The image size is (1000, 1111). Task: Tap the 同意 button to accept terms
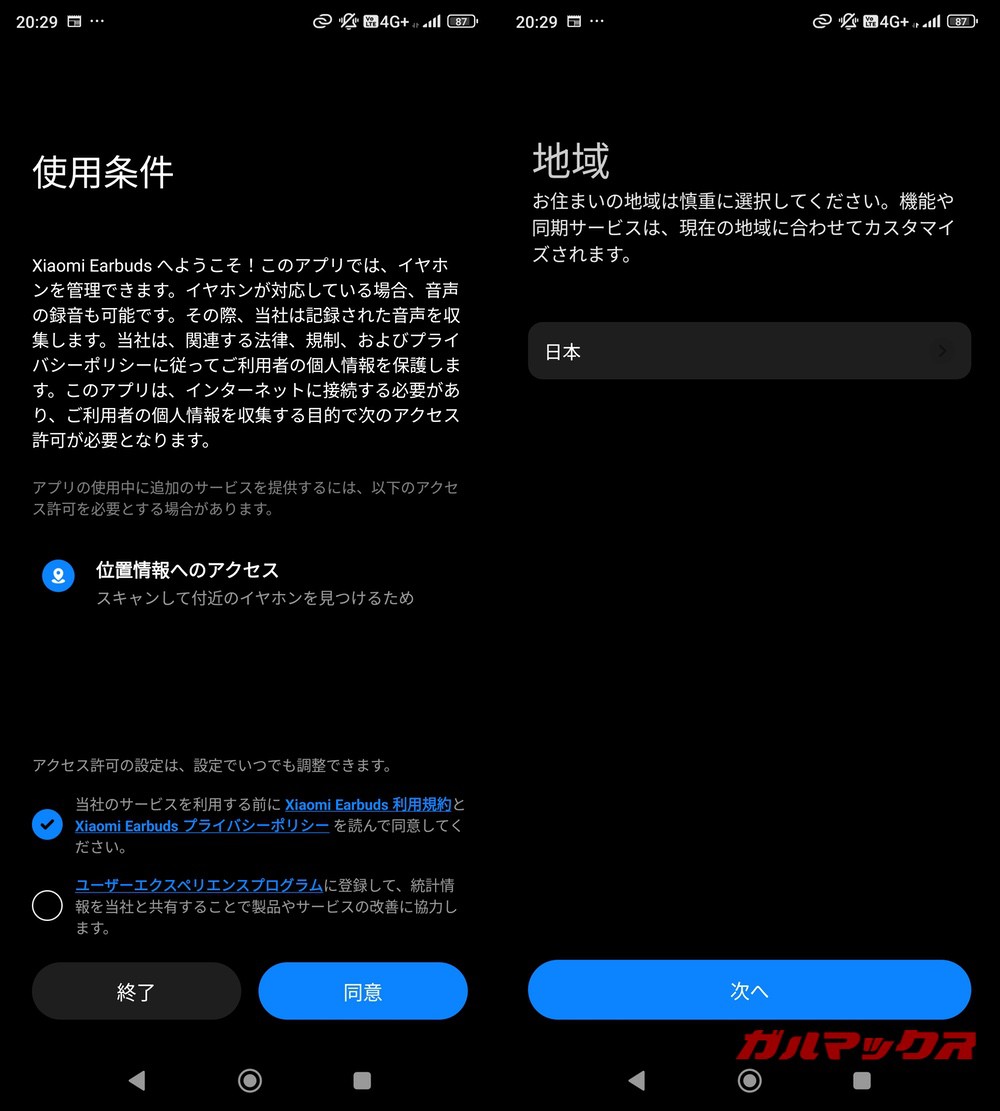coord(363,990)
